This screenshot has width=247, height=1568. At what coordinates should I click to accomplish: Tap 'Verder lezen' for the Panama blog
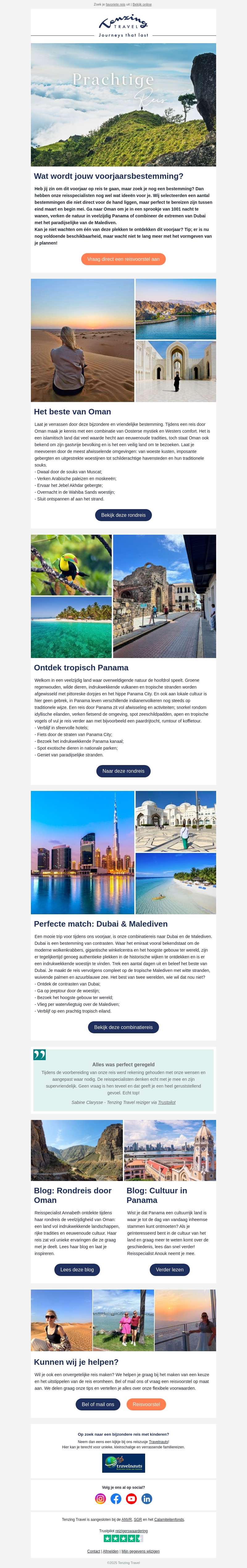170,1270
